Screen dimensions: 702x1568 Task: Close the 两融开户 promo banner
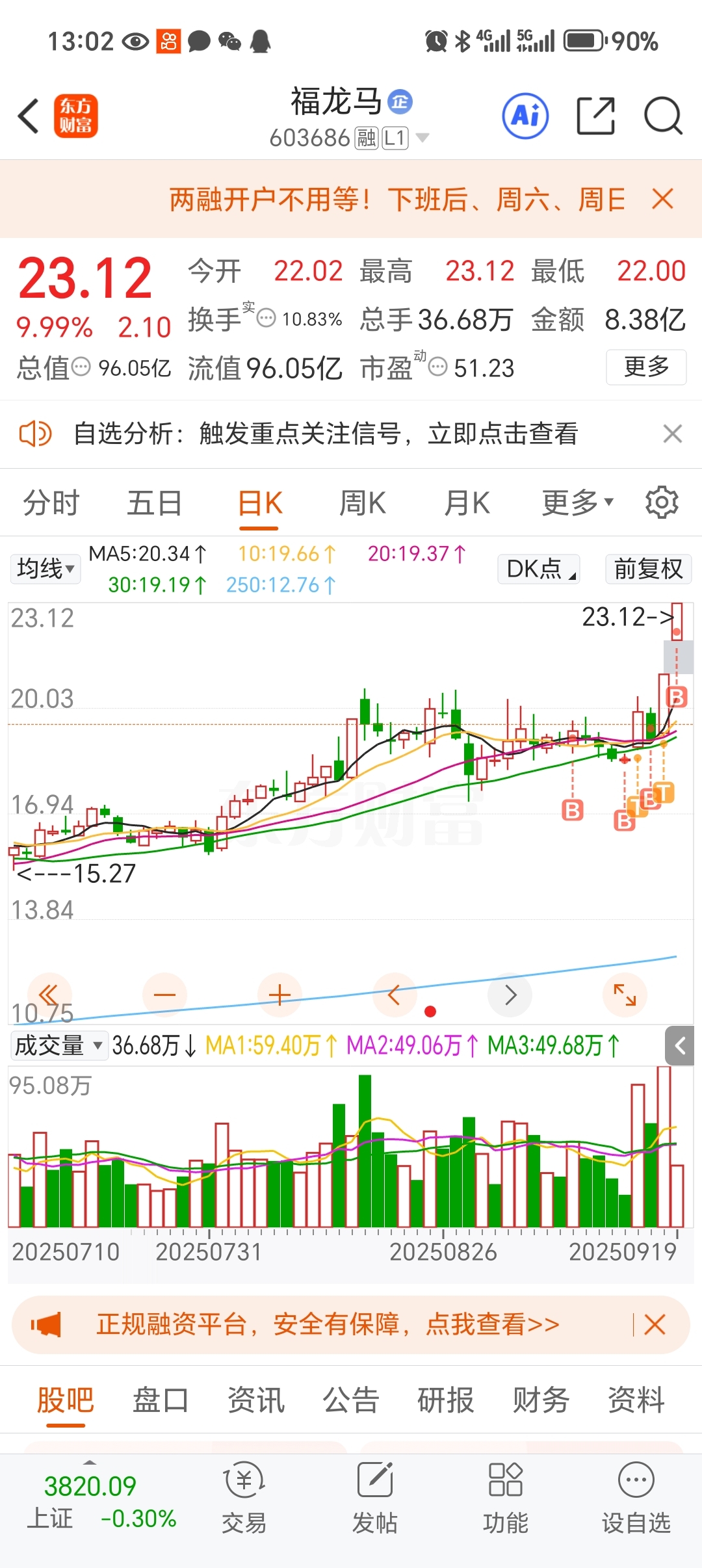click(x=662, y=199)
